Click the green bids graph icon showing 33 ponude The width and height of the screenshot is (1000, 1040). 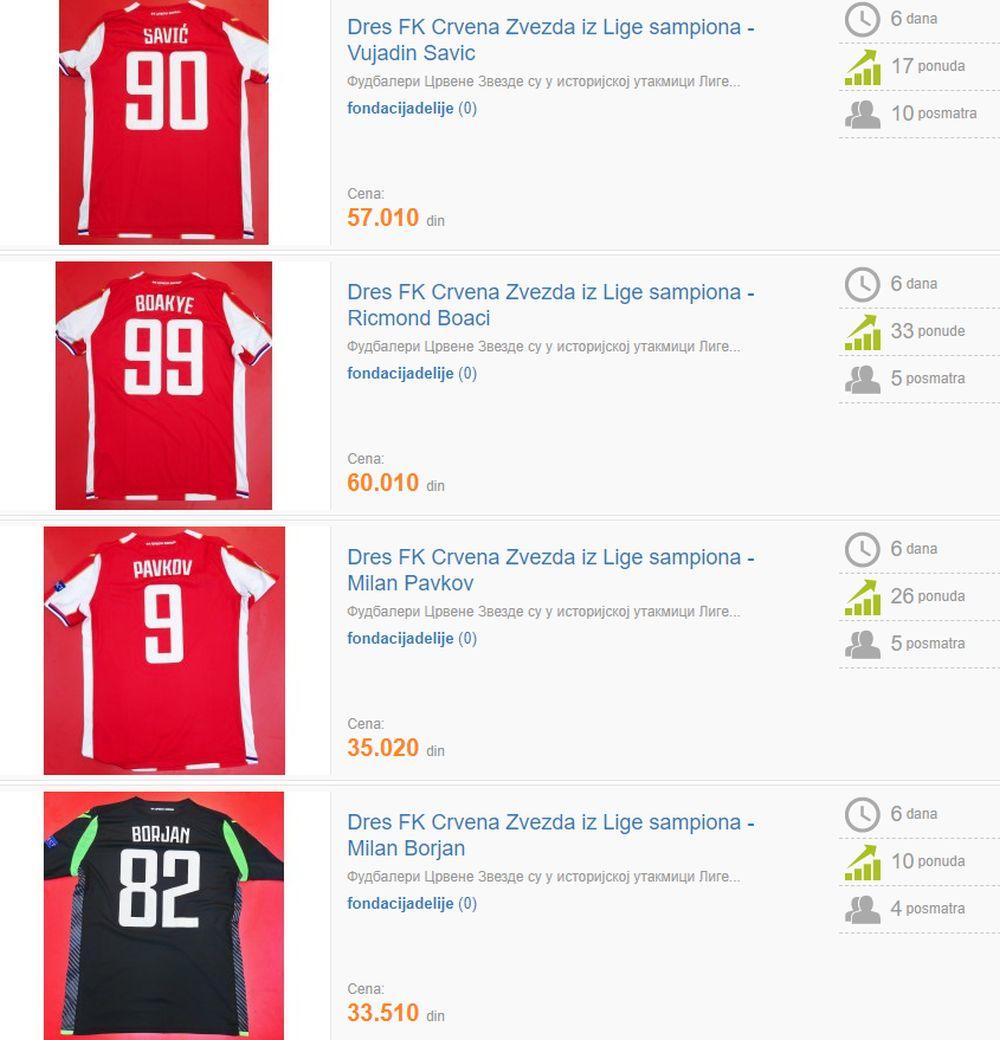[862, 331]
